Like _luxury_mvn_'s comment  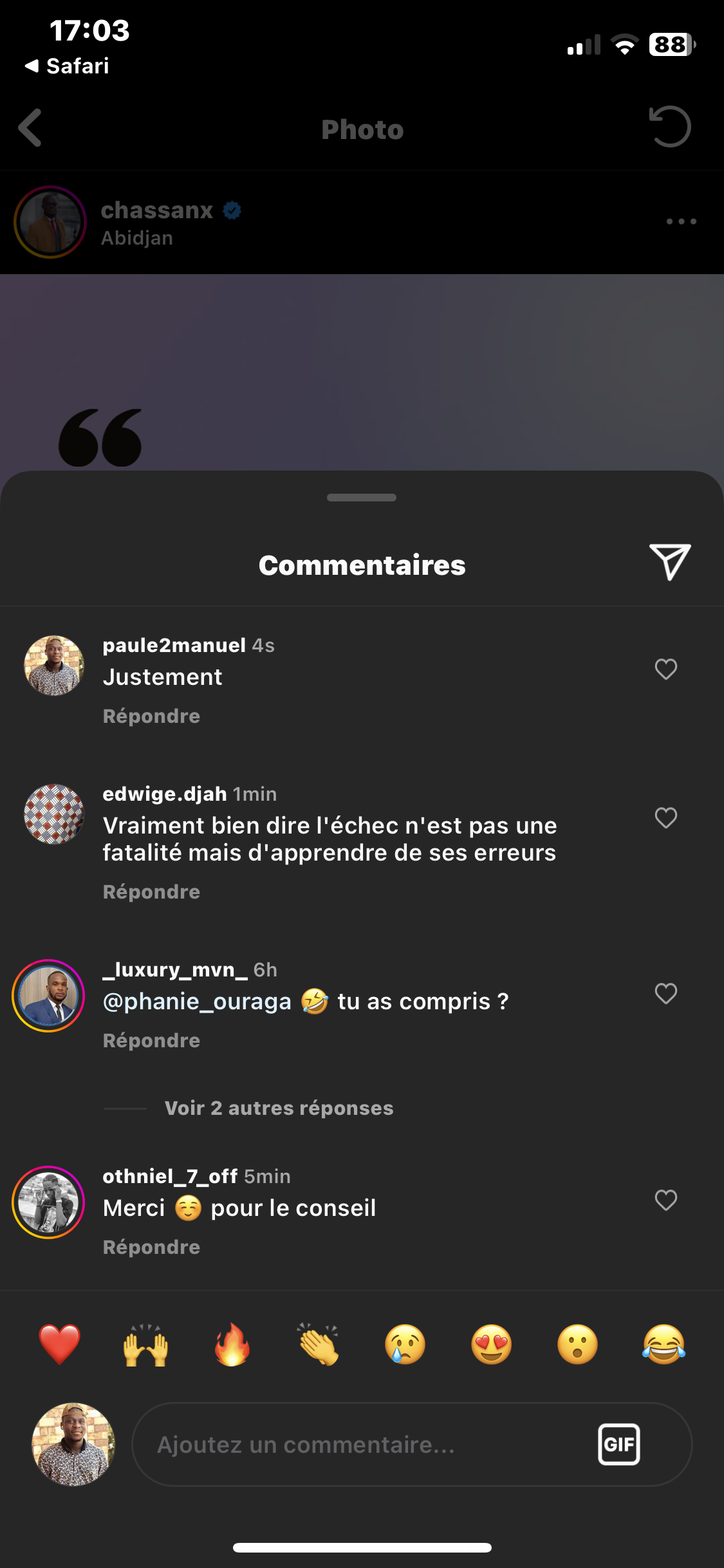coord(665,994)
